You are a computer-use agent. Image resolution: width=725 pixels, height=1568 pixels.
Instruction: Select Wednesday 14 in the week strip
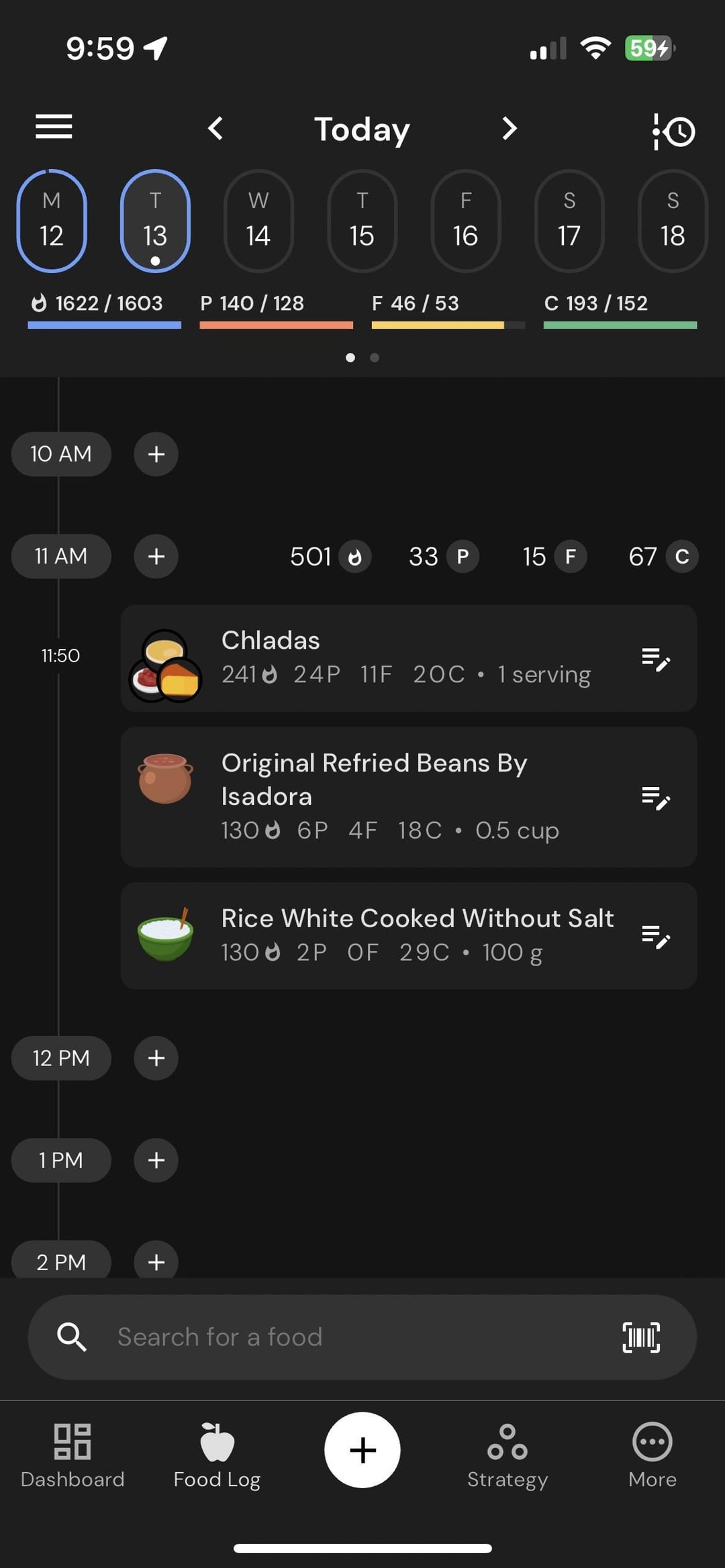tap(258, 221)
